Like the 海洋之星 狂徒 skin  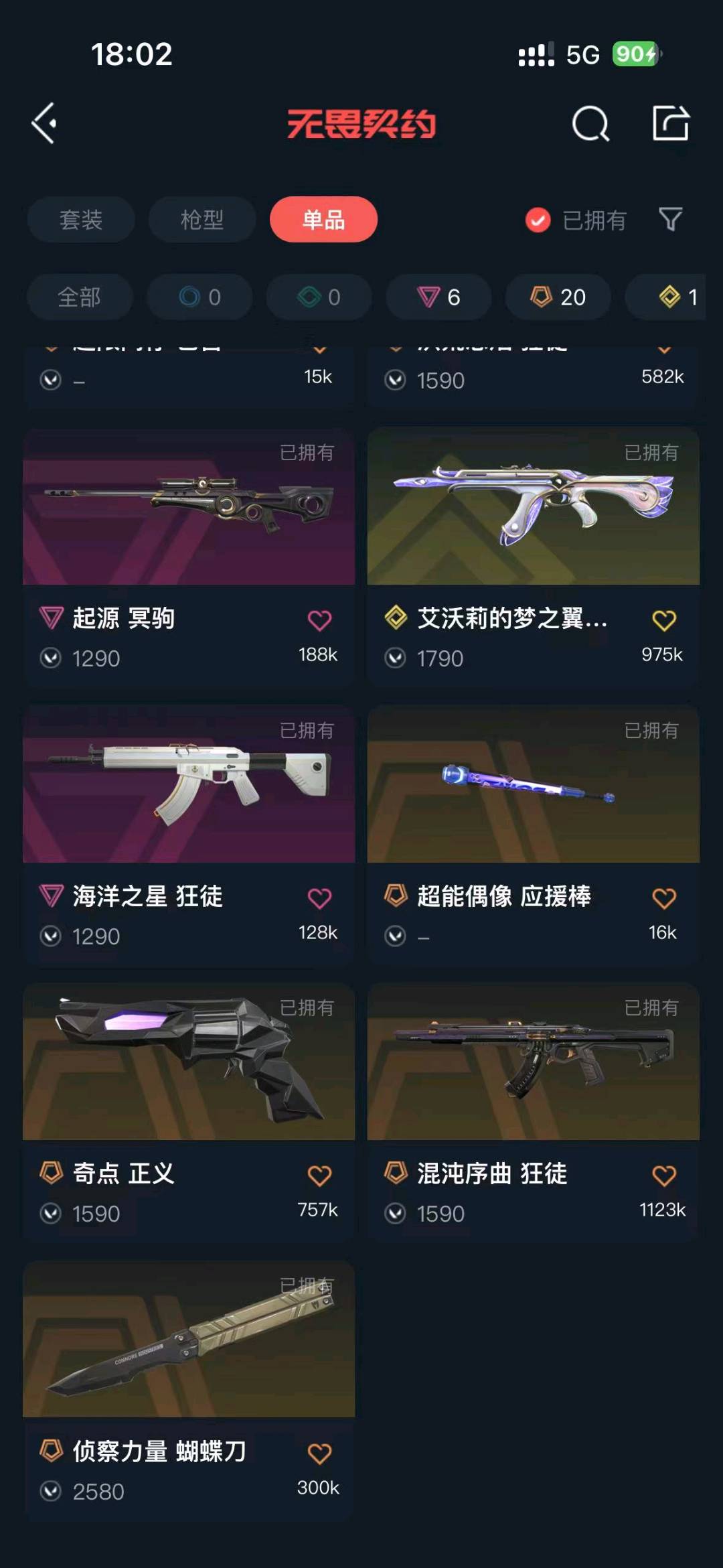tap(319, 898)
